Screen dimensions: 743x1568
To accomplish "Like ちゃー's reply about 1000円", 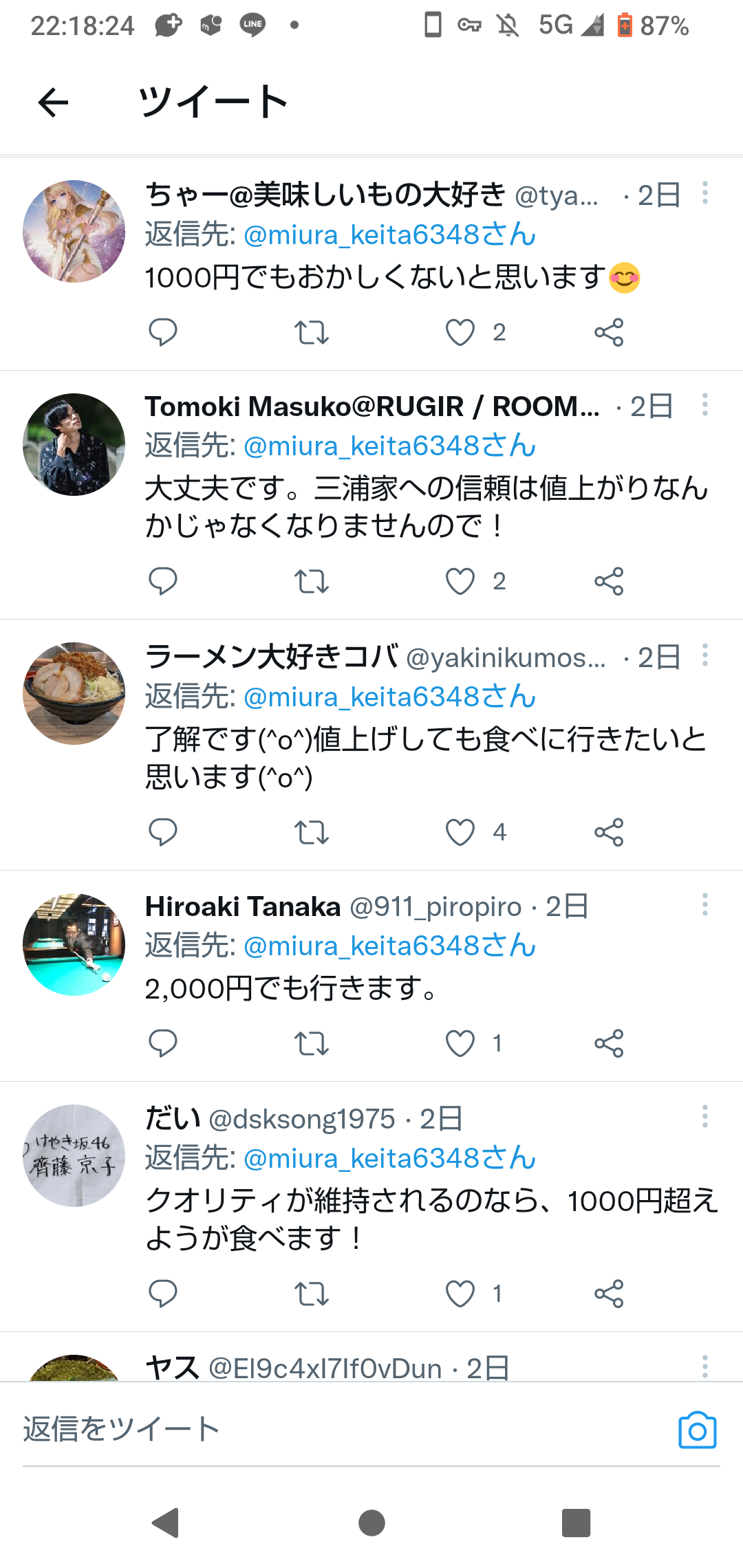I will click(x=460, y=333).
